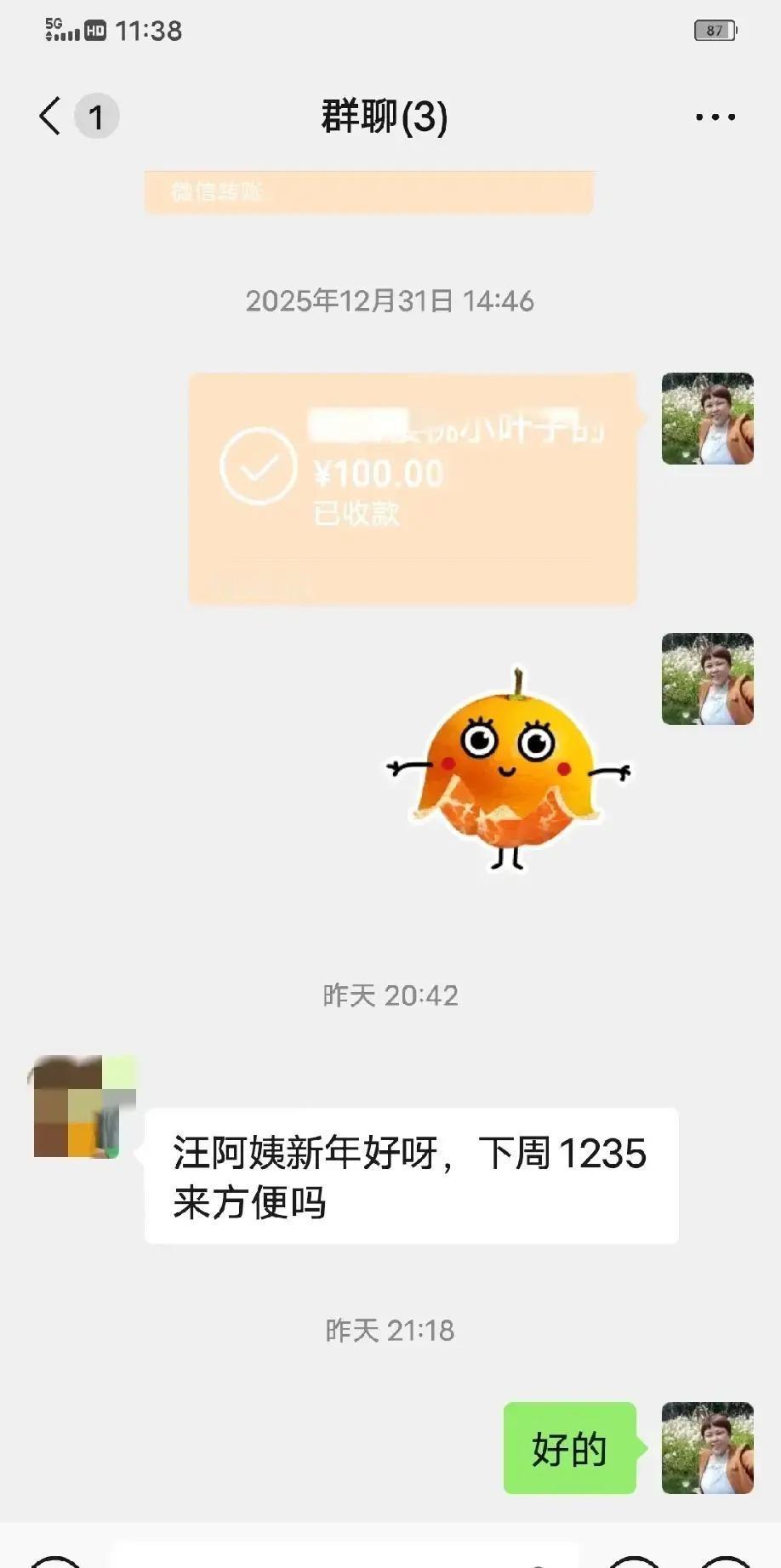
Task: Tap the 群聊(3) chat title
Action: [385, 117]
